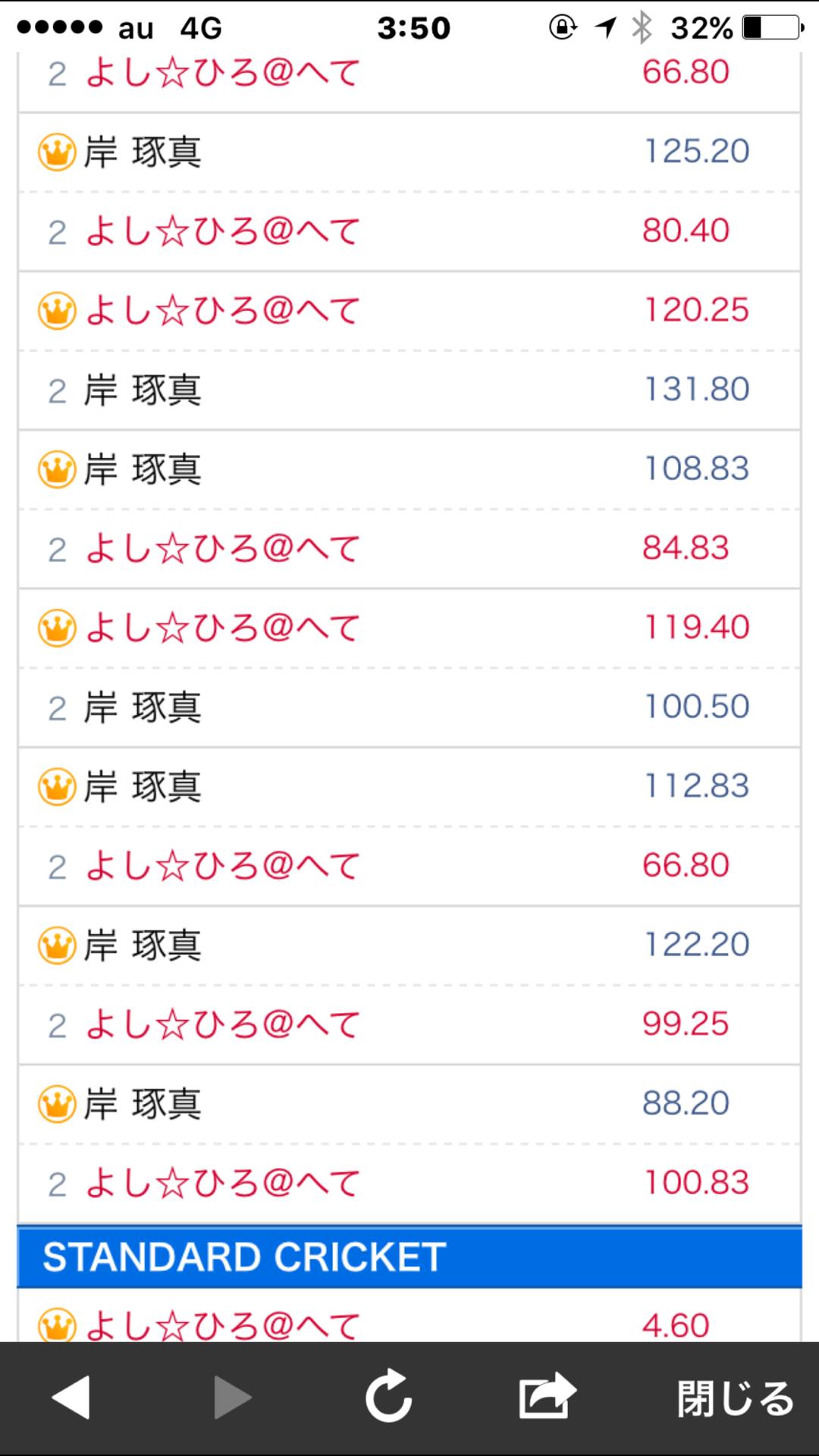Tap the Bluetooth icon in status bar
This screenshot has width=819, height=1456.
[641, 27]
